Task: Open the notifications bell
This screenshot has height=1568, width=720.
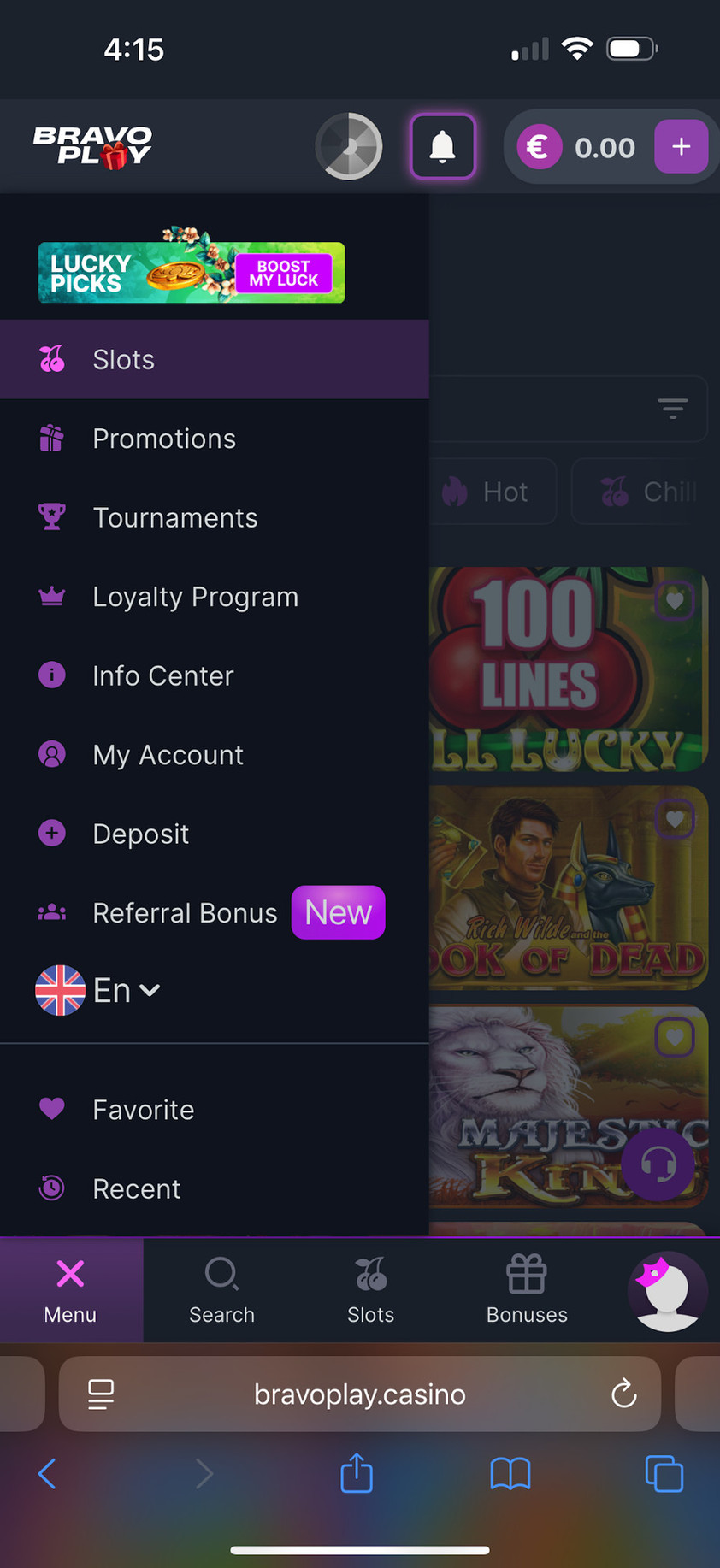Action: [442, 147]
